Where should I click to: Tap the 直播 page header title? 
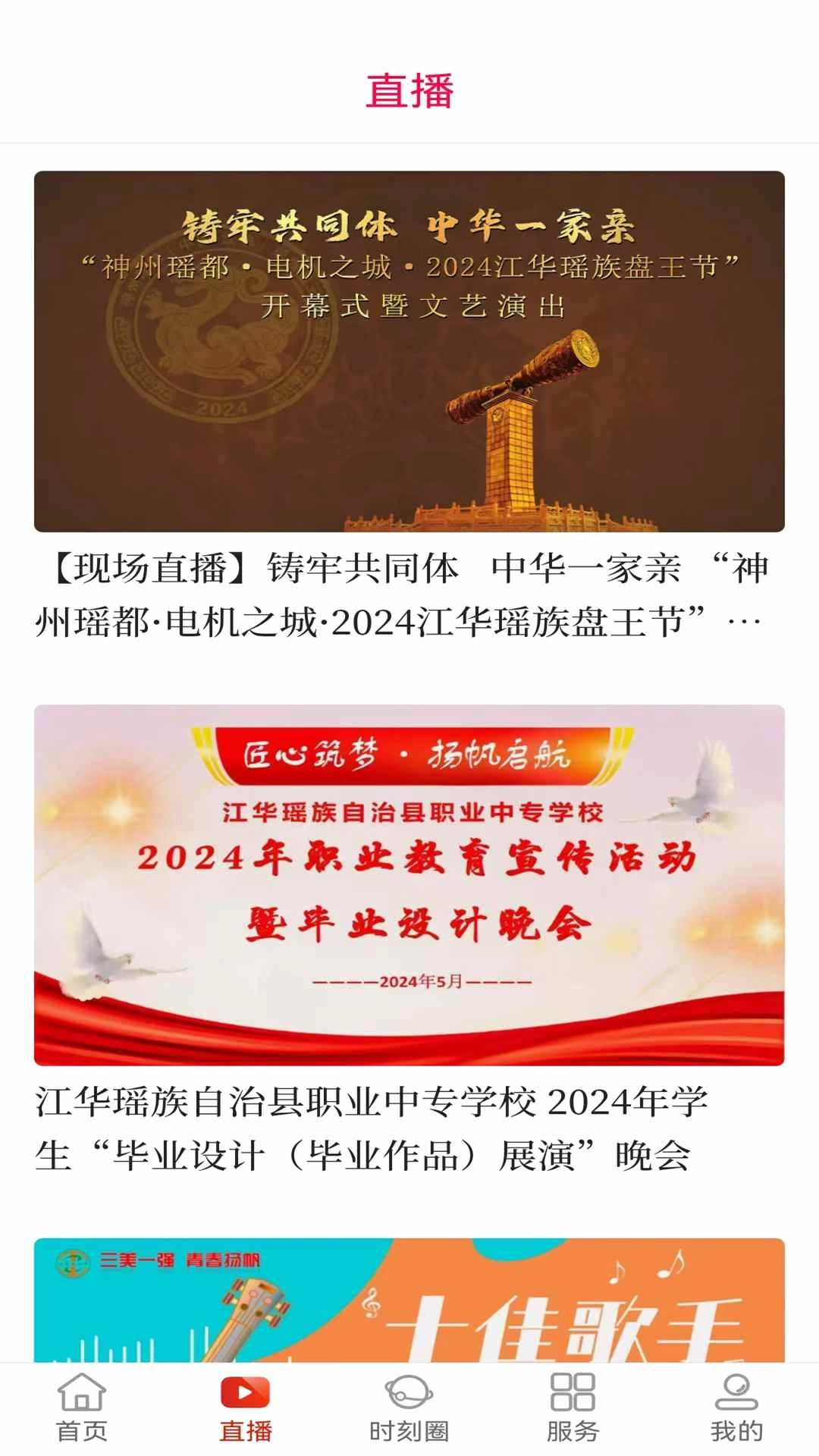point(409,89)
